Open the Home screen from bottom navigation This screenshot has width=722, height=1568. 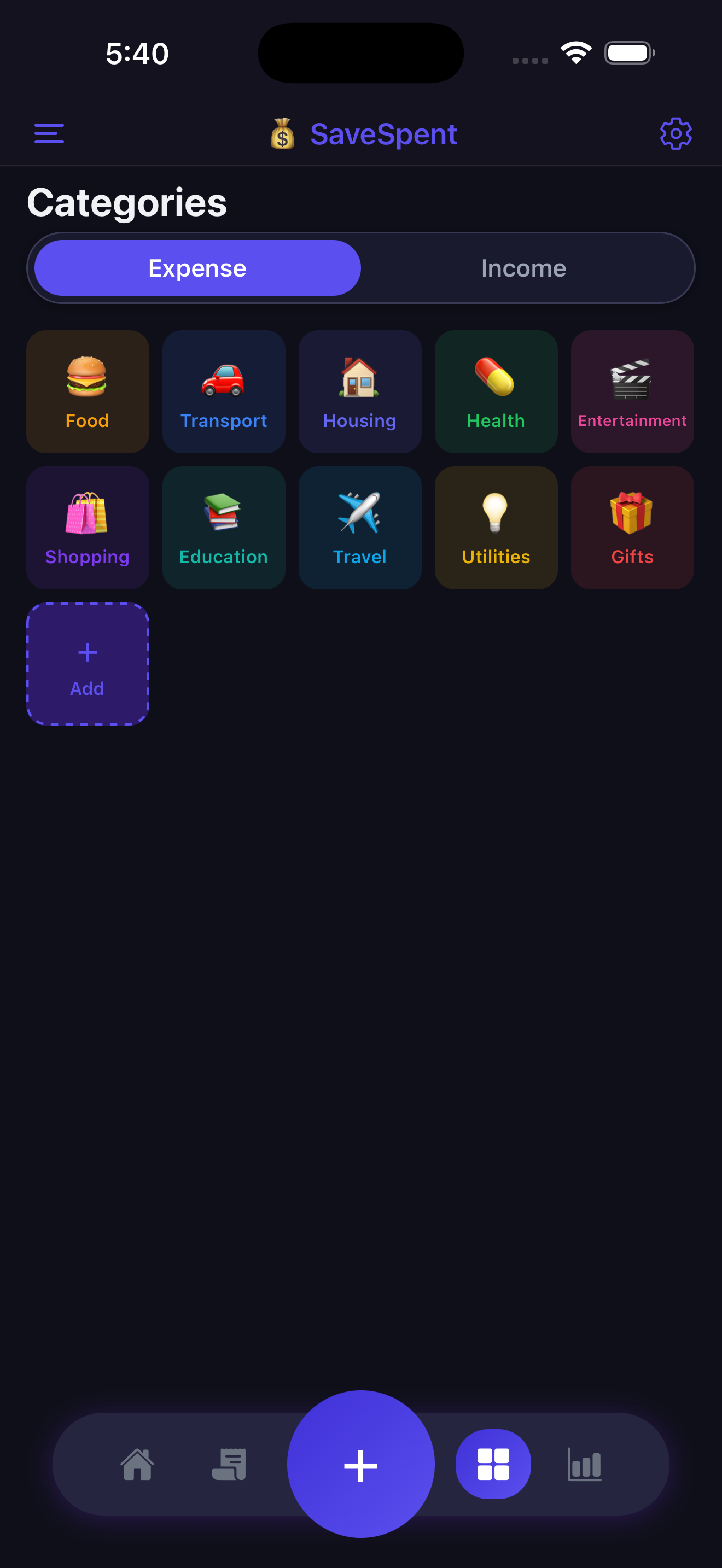click(137, 1465)
